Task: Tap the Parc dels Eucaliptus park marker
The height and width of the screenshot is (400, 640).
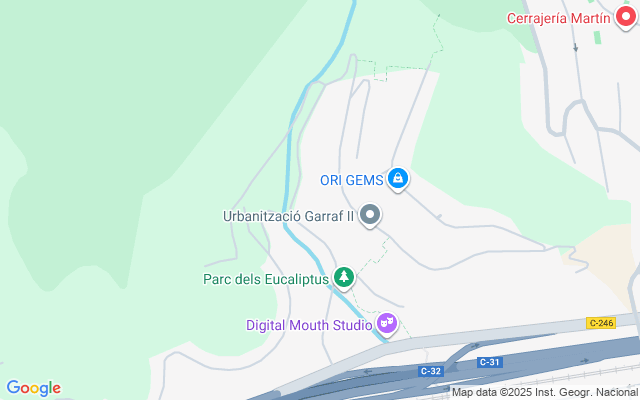Action: pos(344,276)
